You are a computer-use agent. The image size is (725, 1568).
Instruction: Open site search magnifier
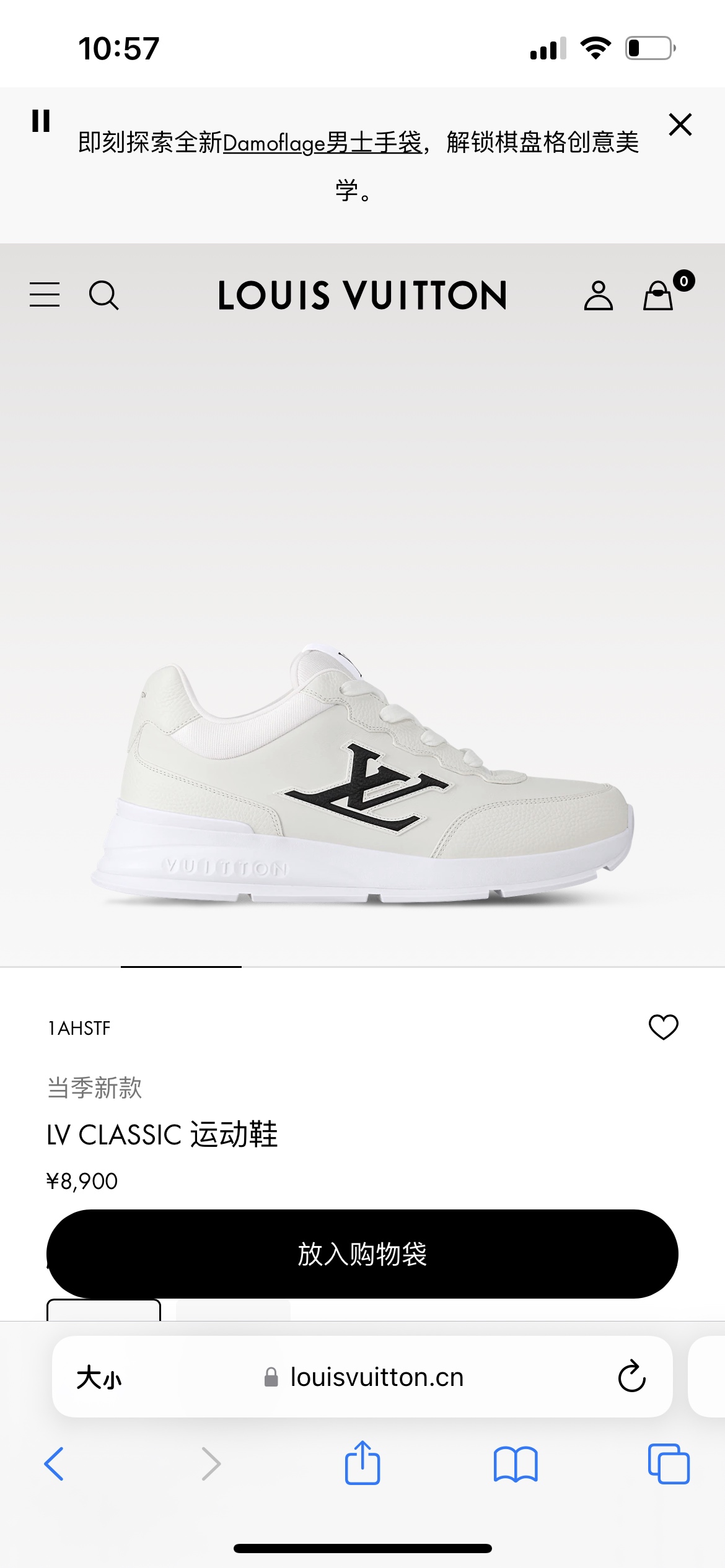(x=103, y=295)
